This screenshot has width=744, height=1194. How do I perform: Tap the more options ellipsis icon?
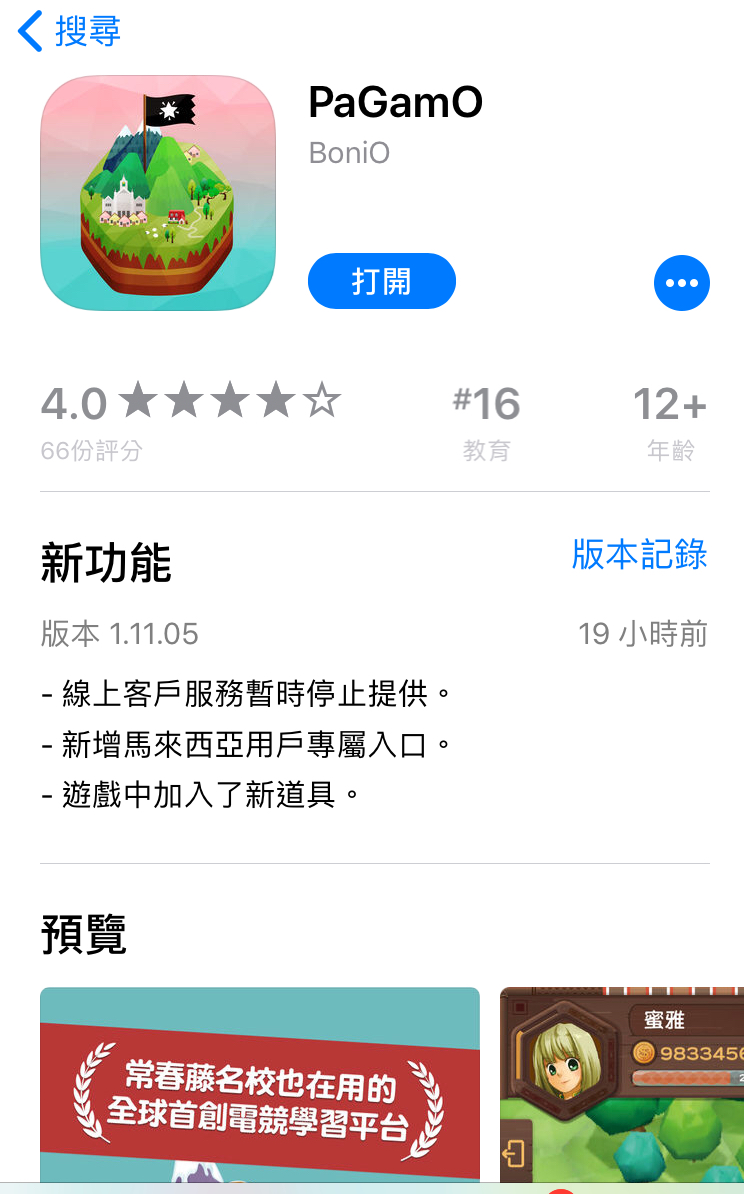pyautogui.click(x=682, y=282)
